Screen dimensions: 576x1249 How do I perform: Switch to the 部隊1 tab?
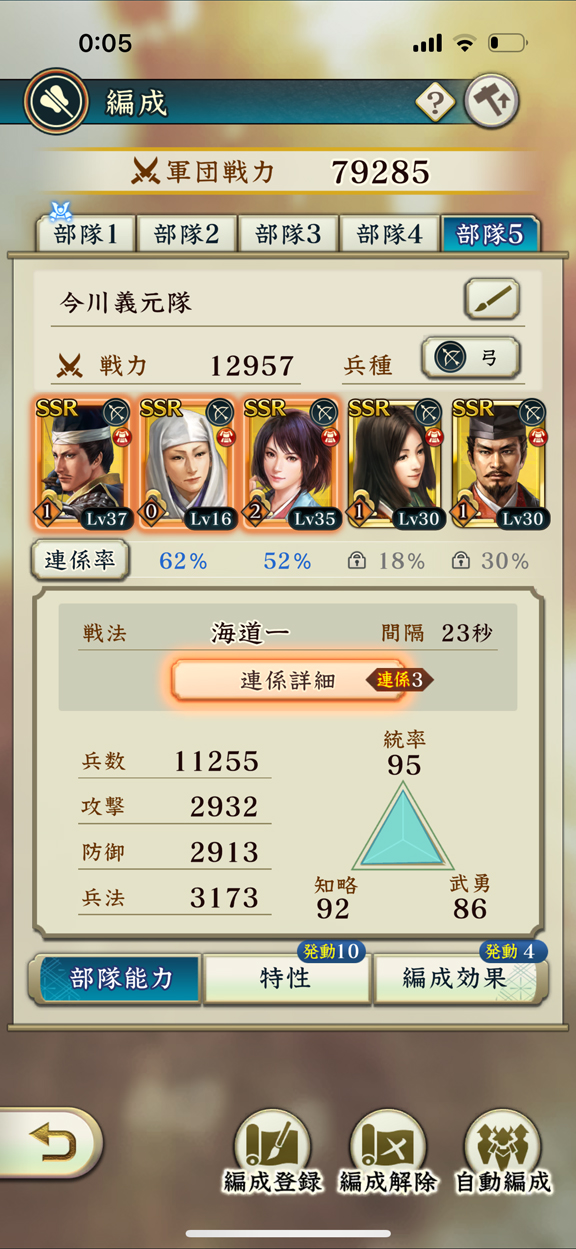coord(86,235)
